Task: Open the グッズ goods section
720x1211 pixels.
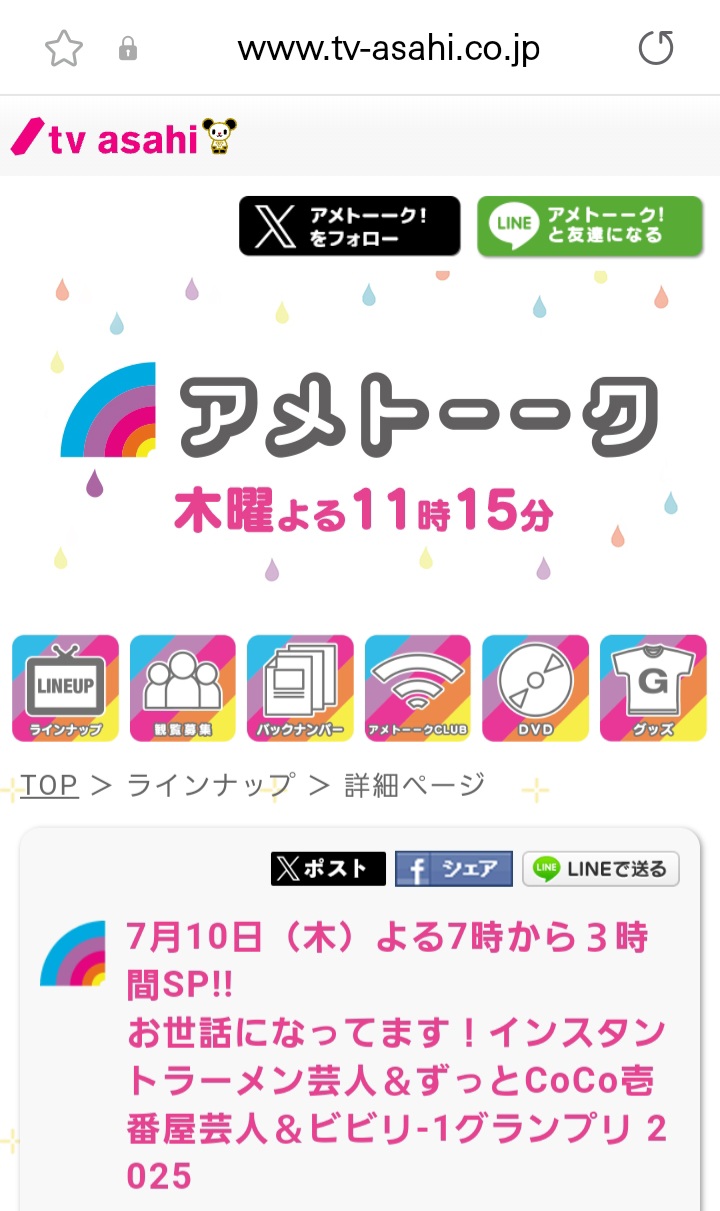Action: 653,688
